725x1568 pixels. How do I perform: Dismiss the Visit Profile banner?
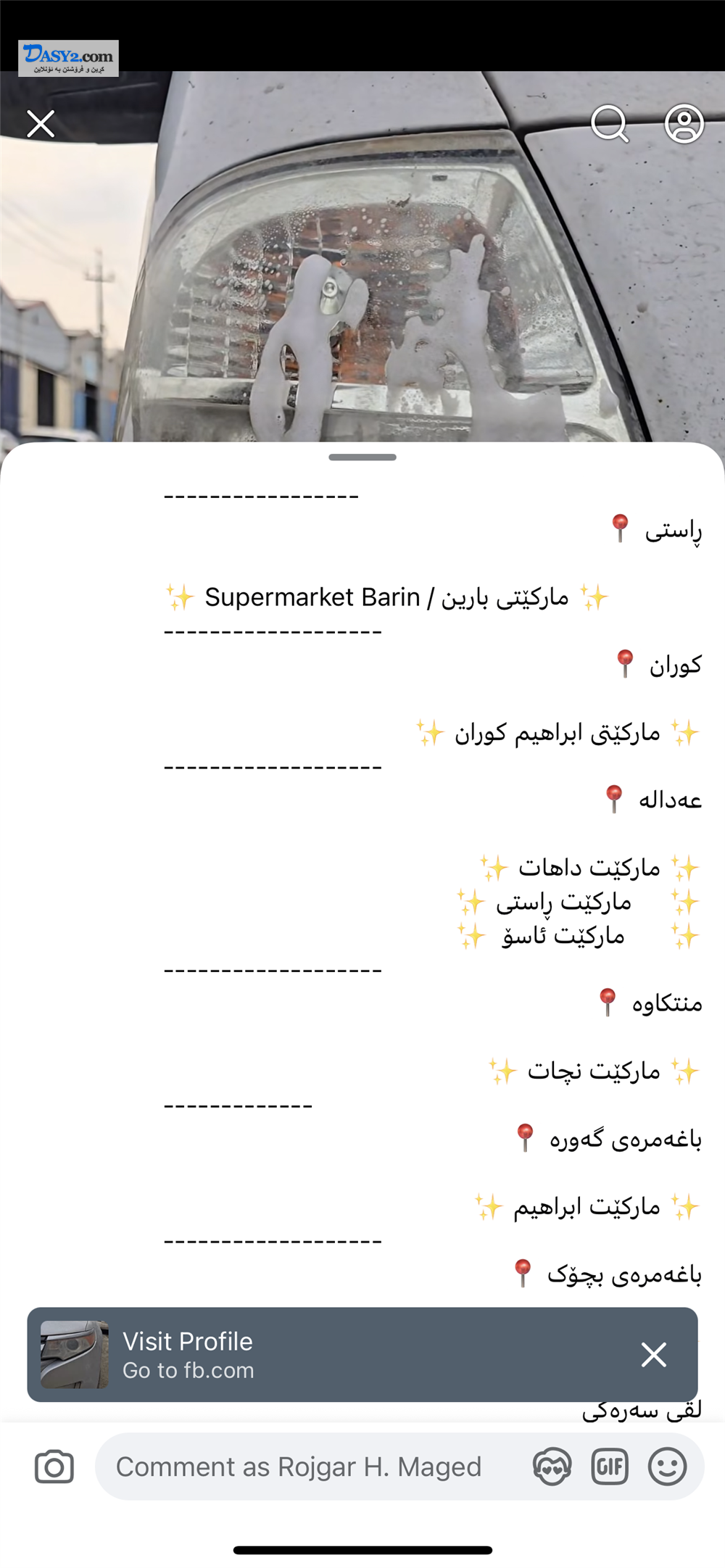[653, 1354]
